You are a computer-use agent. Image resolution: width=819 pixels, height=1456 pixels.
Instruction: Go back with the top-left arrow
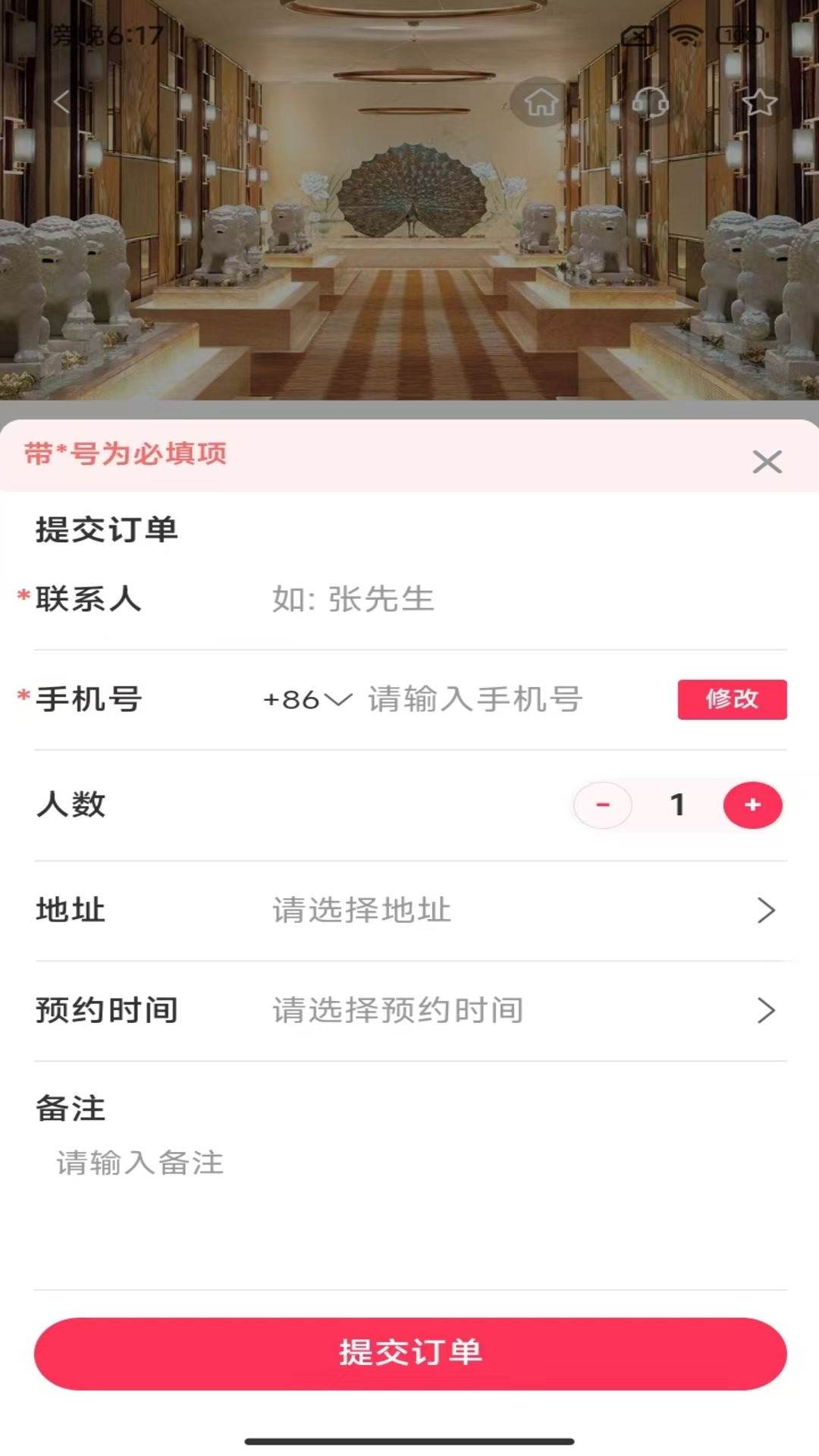[x=62, y=102]
